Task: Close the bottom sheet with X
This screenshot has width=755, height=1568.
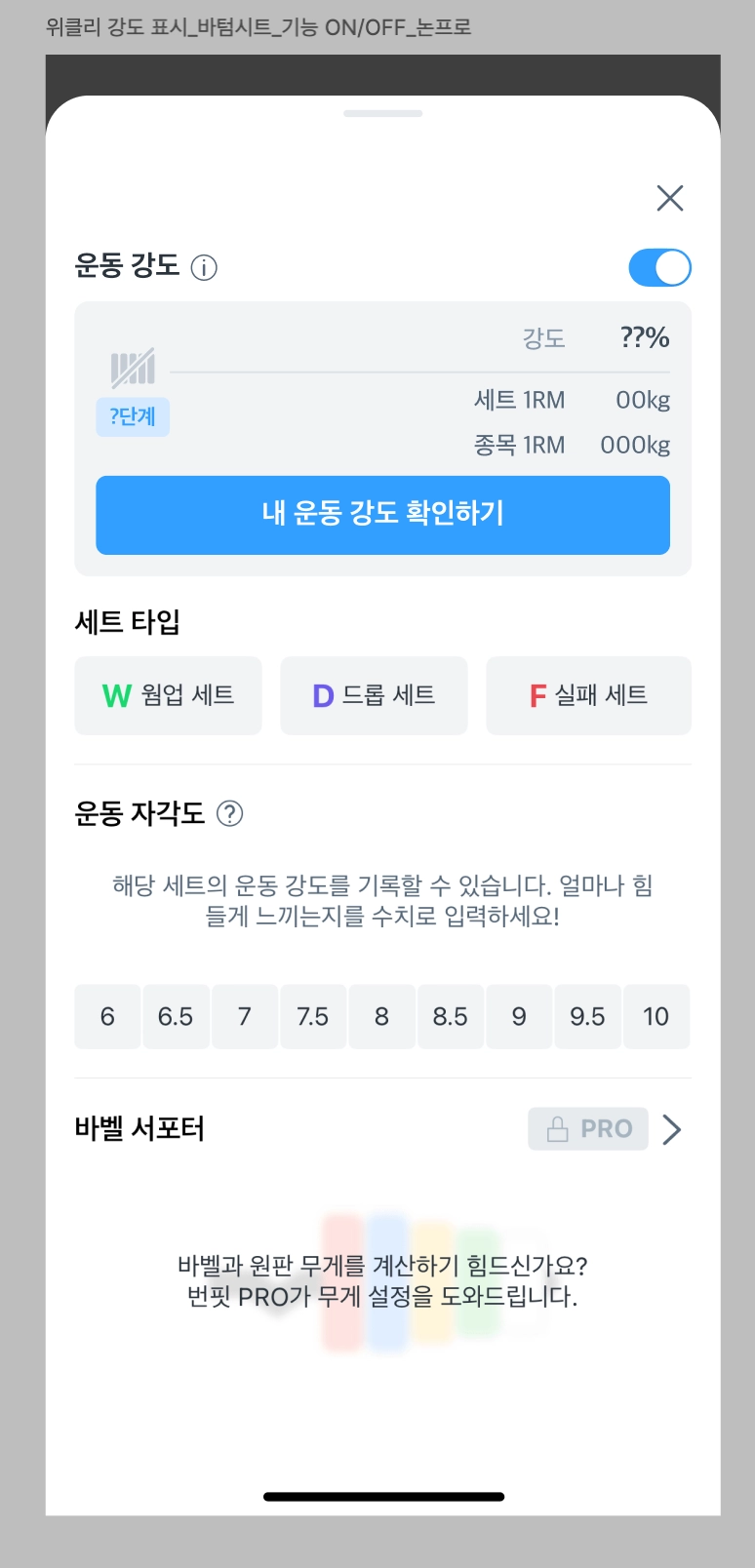Action: [x=670, y=198]
